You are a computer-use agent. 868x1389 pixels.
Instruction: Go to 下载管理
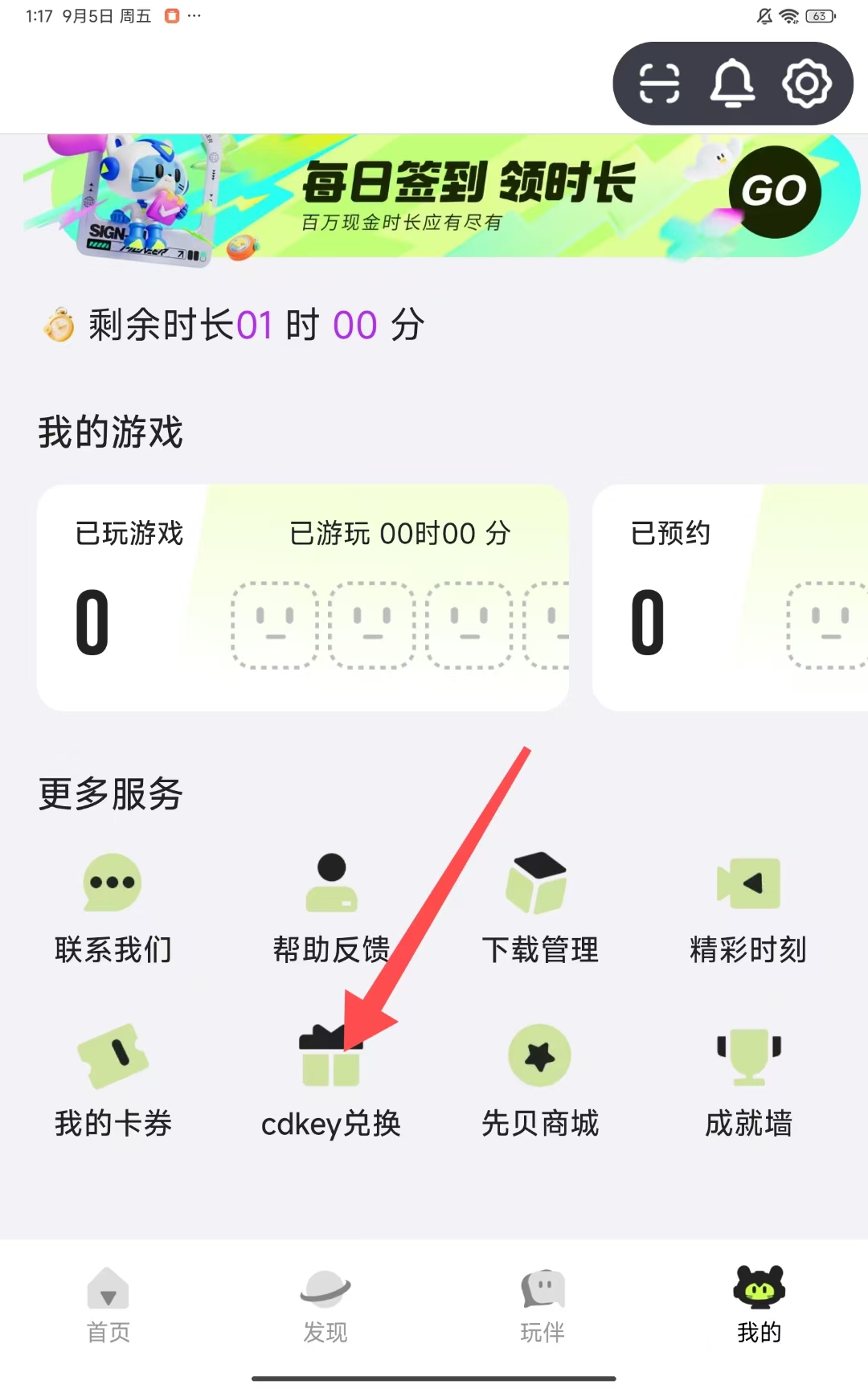539,908
